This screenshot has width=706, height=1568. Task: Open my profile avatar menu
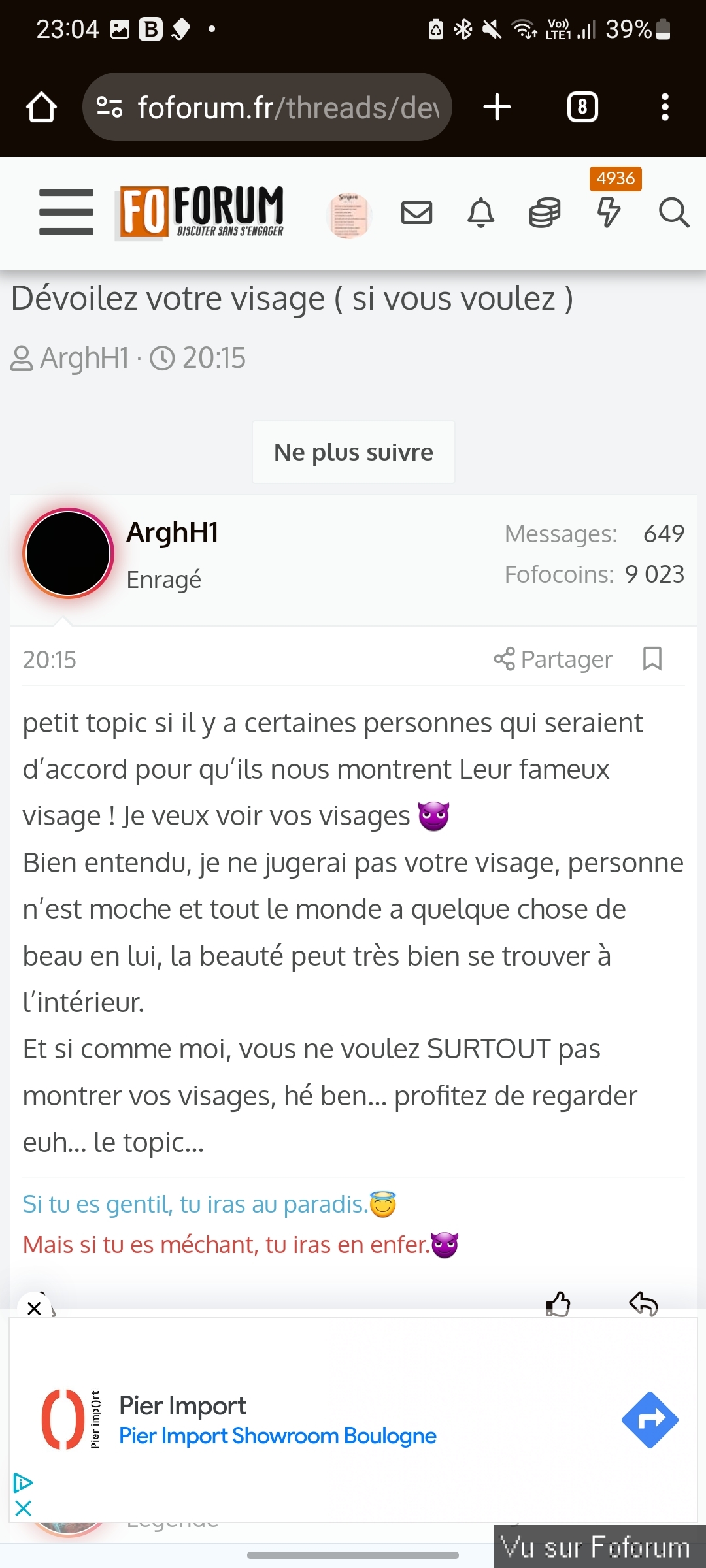349,215
